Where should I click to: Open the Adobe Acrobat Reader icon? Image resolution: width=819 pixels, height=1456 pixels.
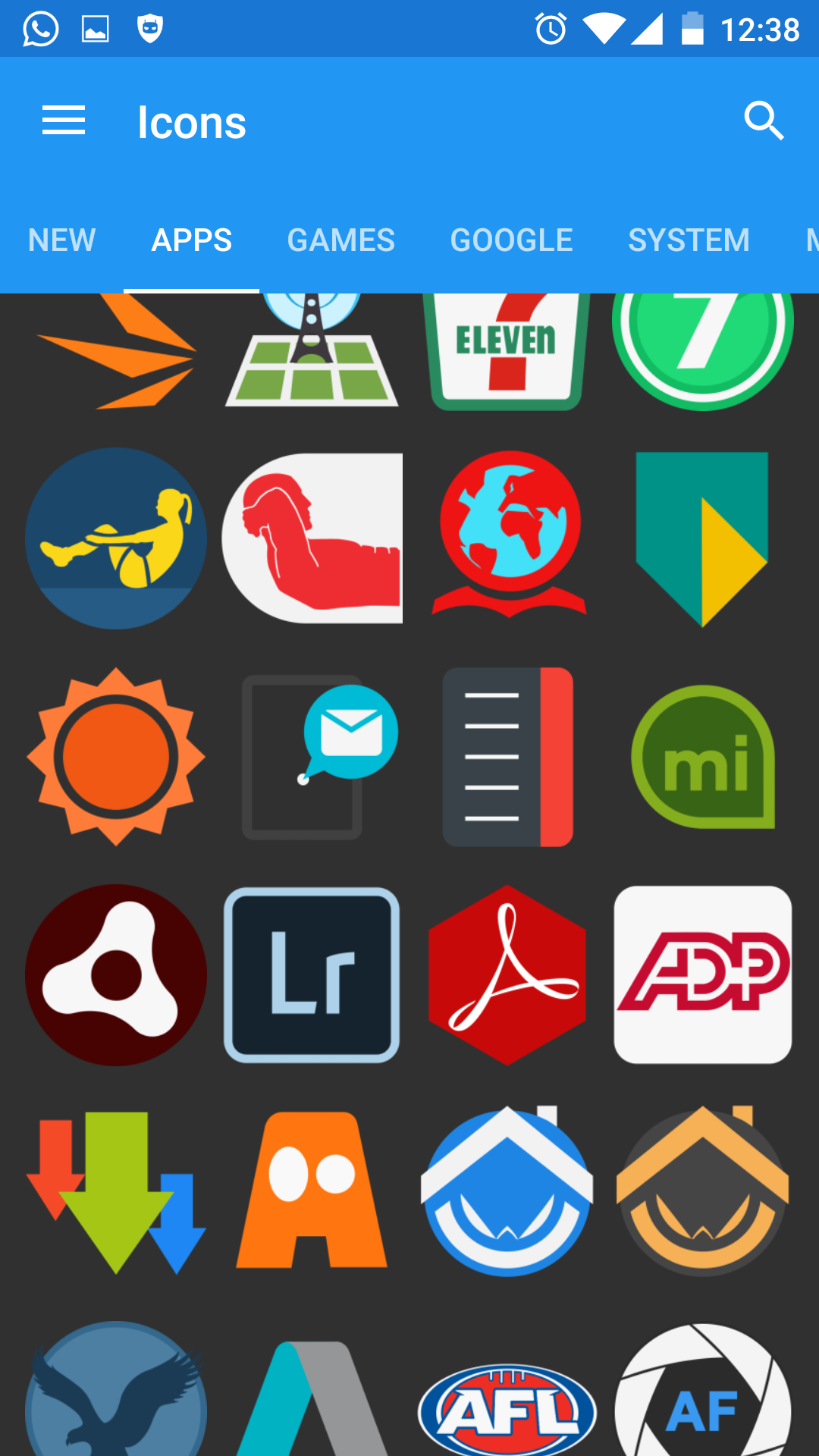pyautogui.click(x=507, y=974)
